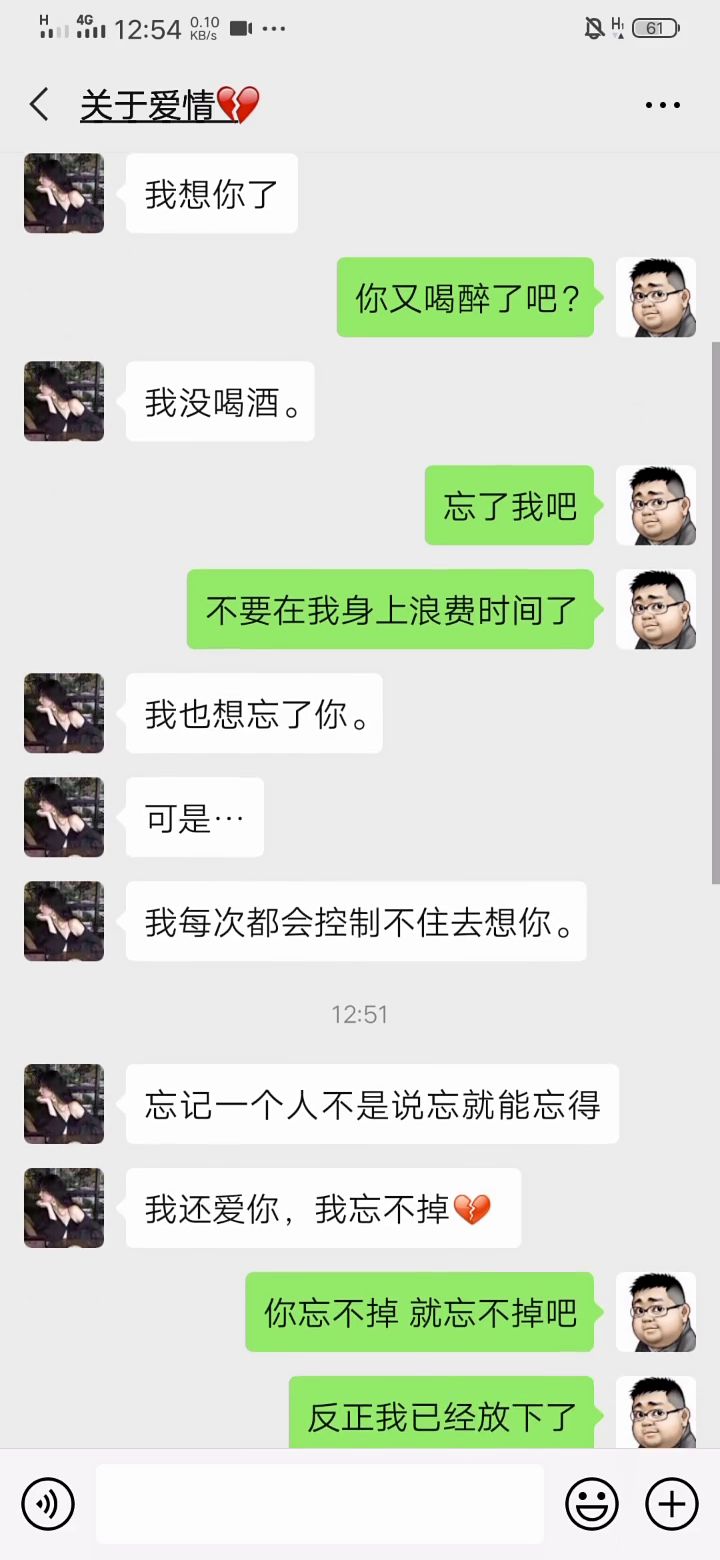Go back using the arrow icon
The width and height of the screenshot is (720, 1560).
39,104
